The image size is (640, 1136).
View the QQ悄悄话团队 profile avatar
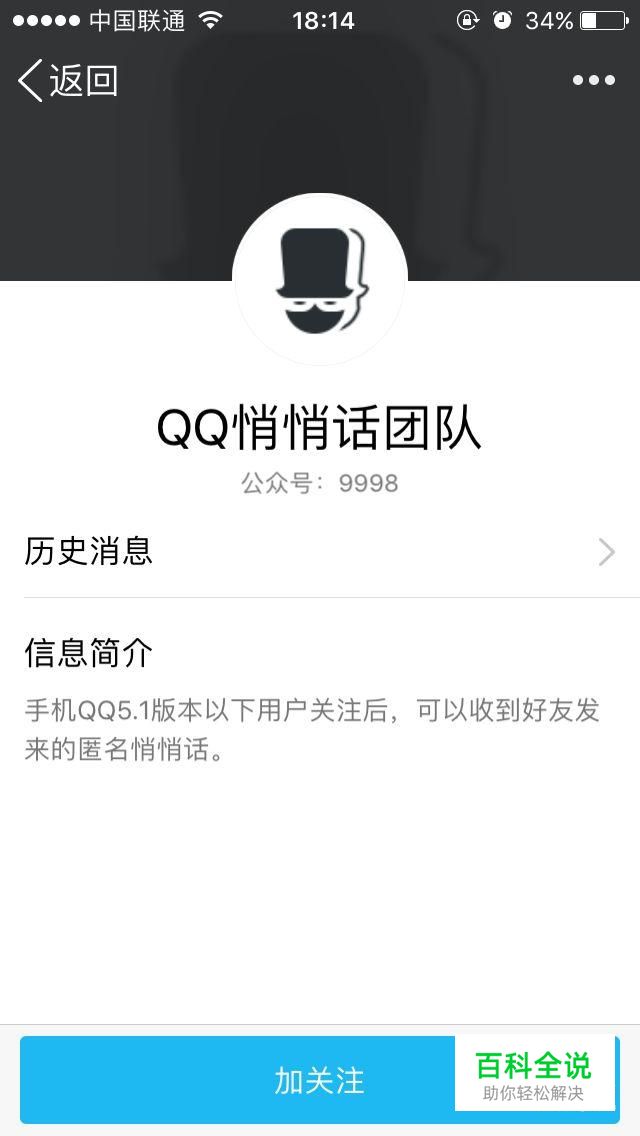point(320,280)
